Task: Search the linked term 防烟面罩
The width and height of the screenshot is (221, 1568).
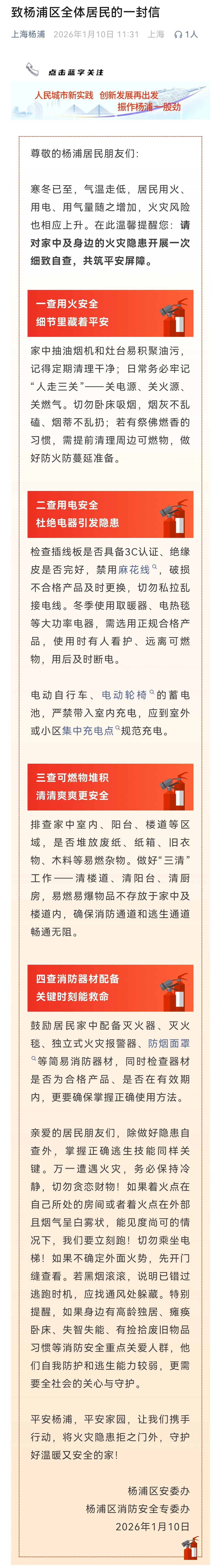Action: click(169, 1043)
